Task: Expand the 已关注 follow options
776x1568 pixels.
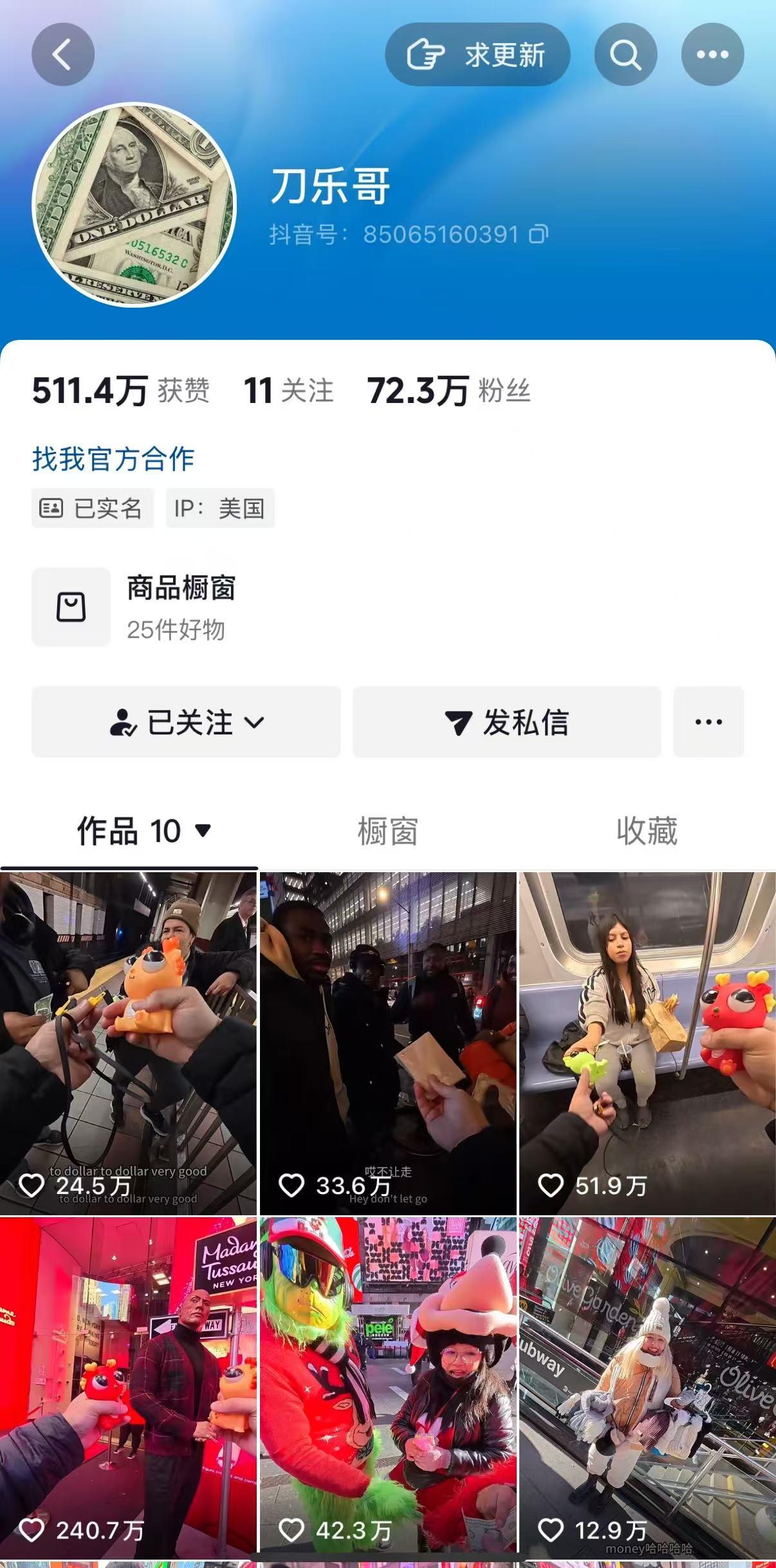Action: point(186,722)
